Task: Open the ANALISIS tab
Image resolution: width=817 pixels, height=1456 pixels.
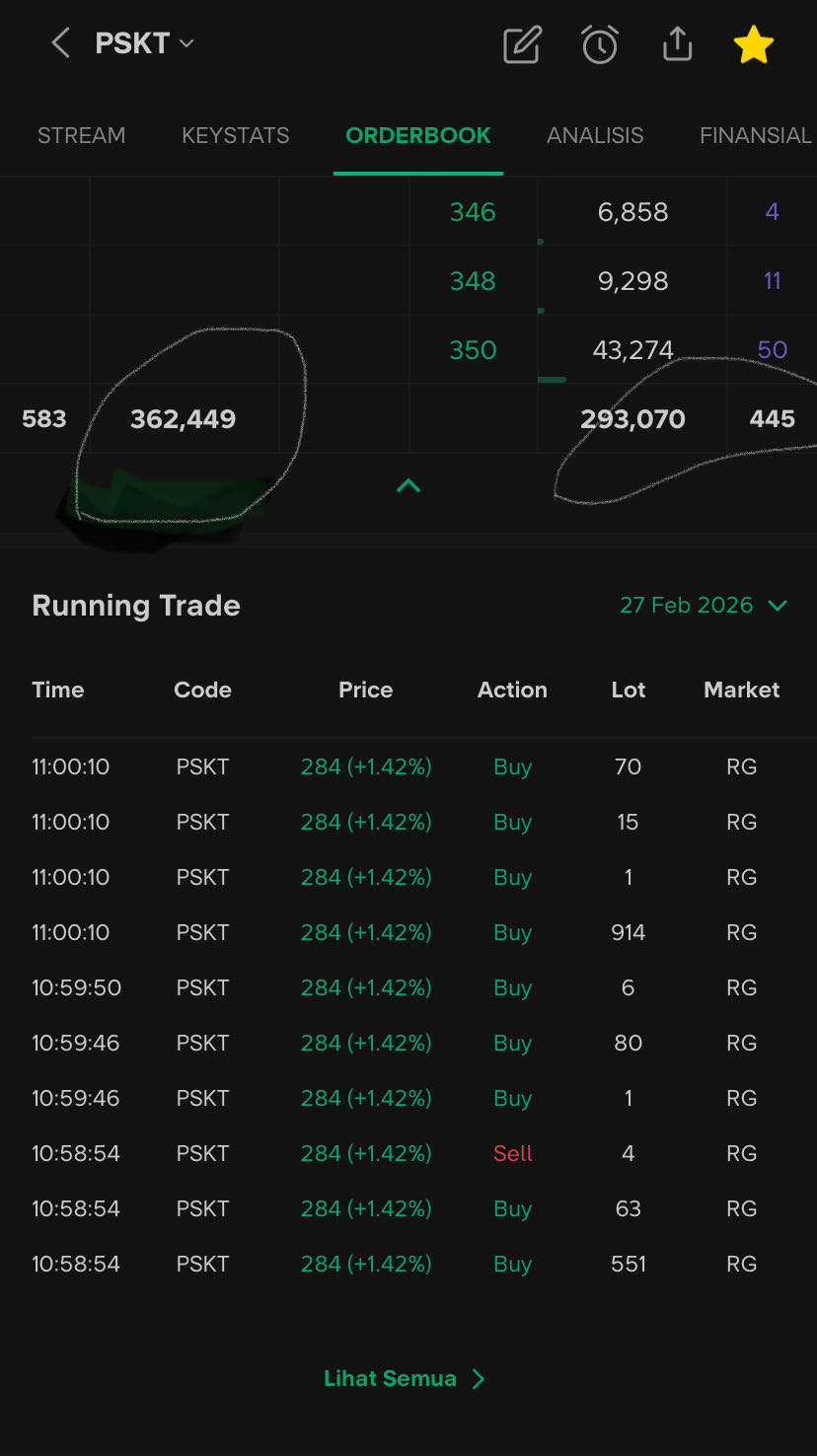Action: click(595, 136)
